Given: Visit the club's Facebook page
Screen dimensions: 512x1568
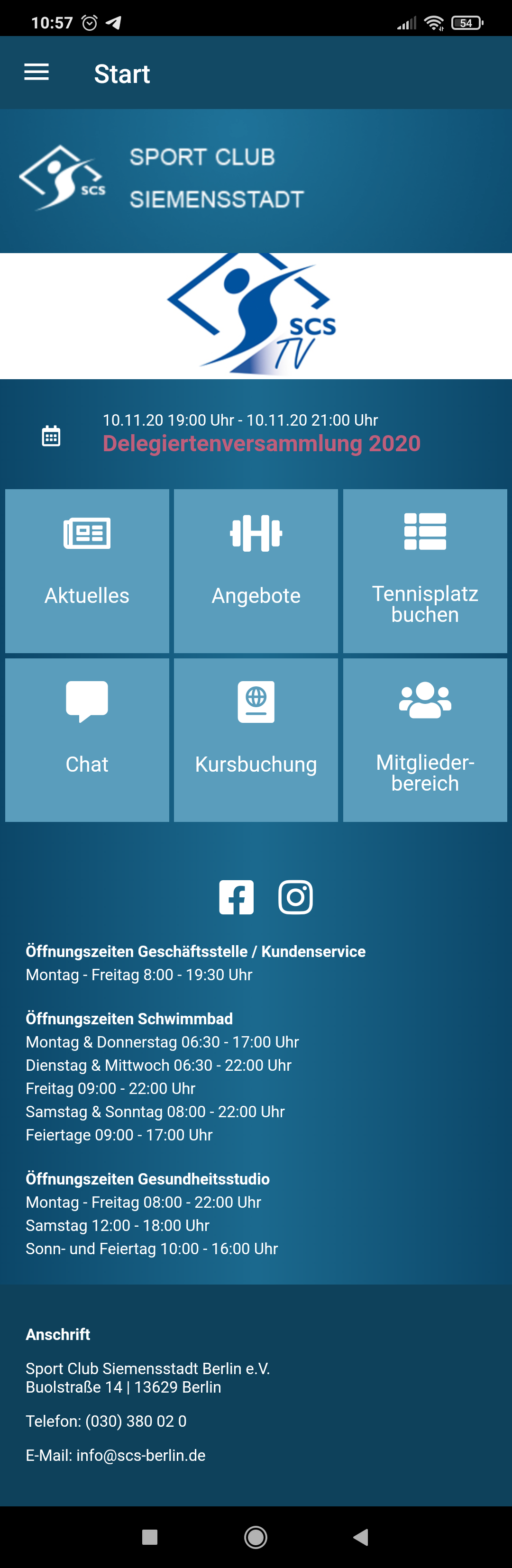Looking at the screenshot, I should (236, 897).
